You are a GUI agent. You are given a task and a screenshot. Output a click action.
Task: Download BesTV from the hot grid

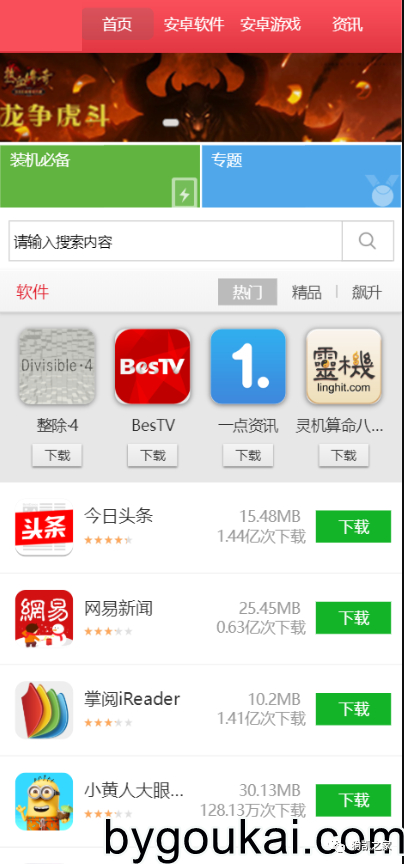tap(153, 456)
